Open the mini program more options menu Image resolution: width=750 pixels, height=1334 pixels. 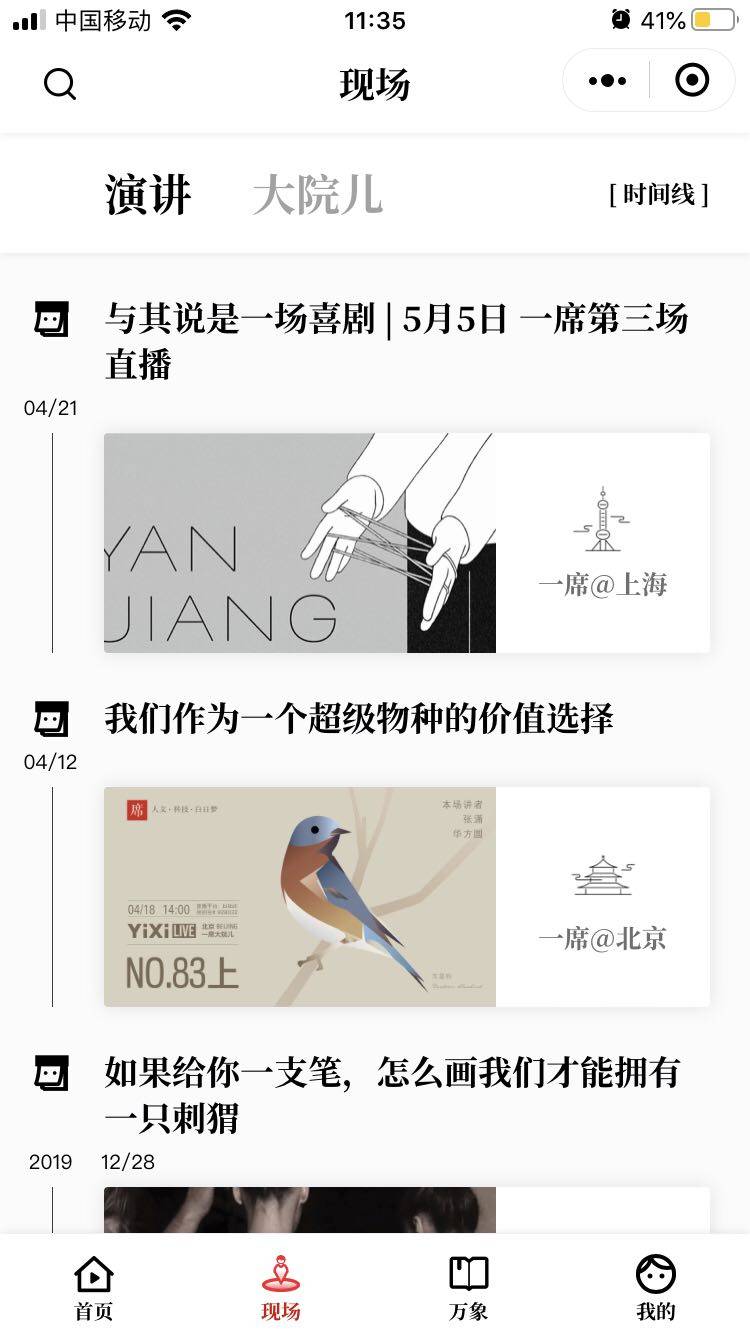[607, 81]
